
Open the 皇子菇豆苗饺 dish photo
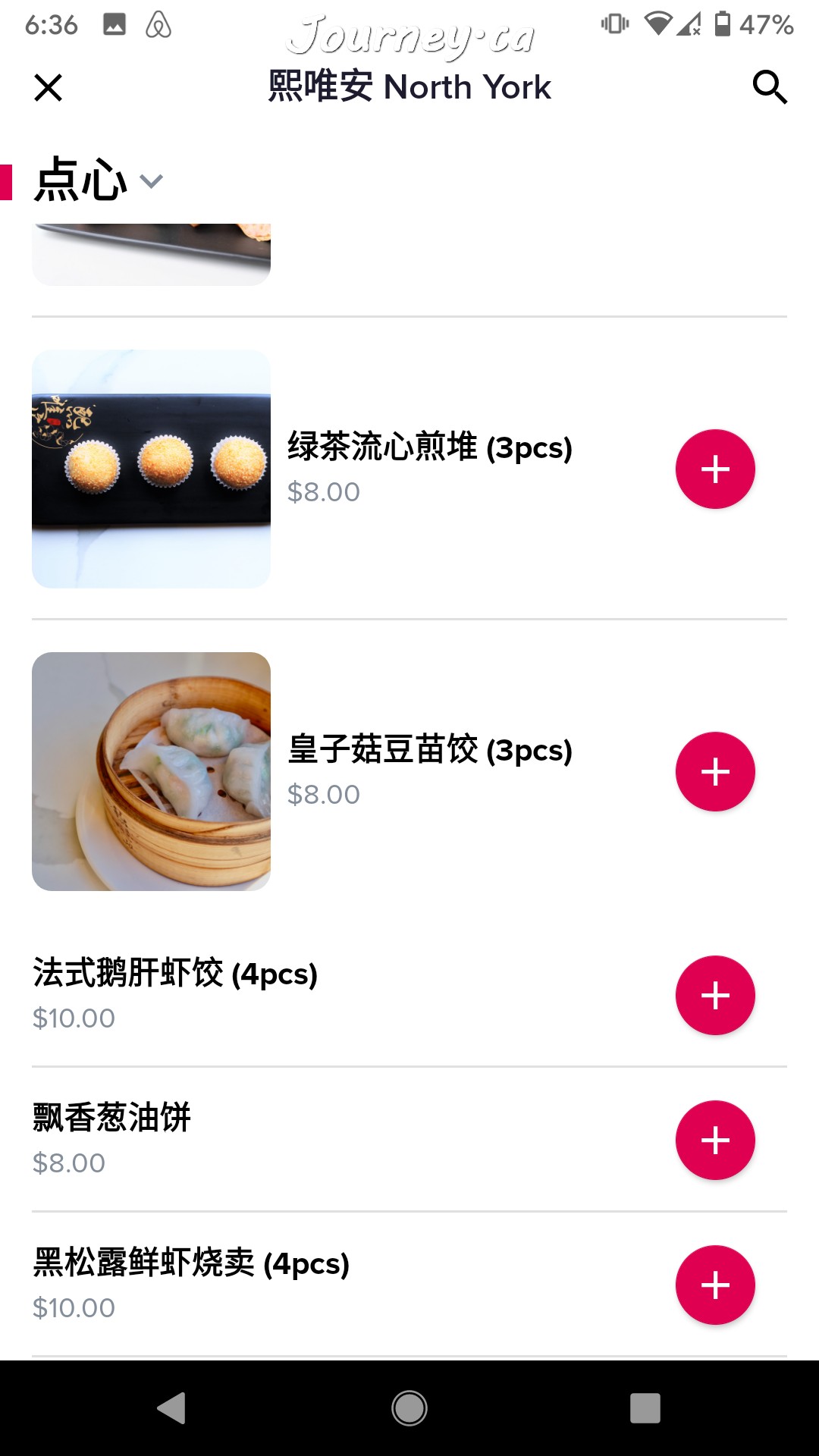pyautogui.click(x=152, y=771)
